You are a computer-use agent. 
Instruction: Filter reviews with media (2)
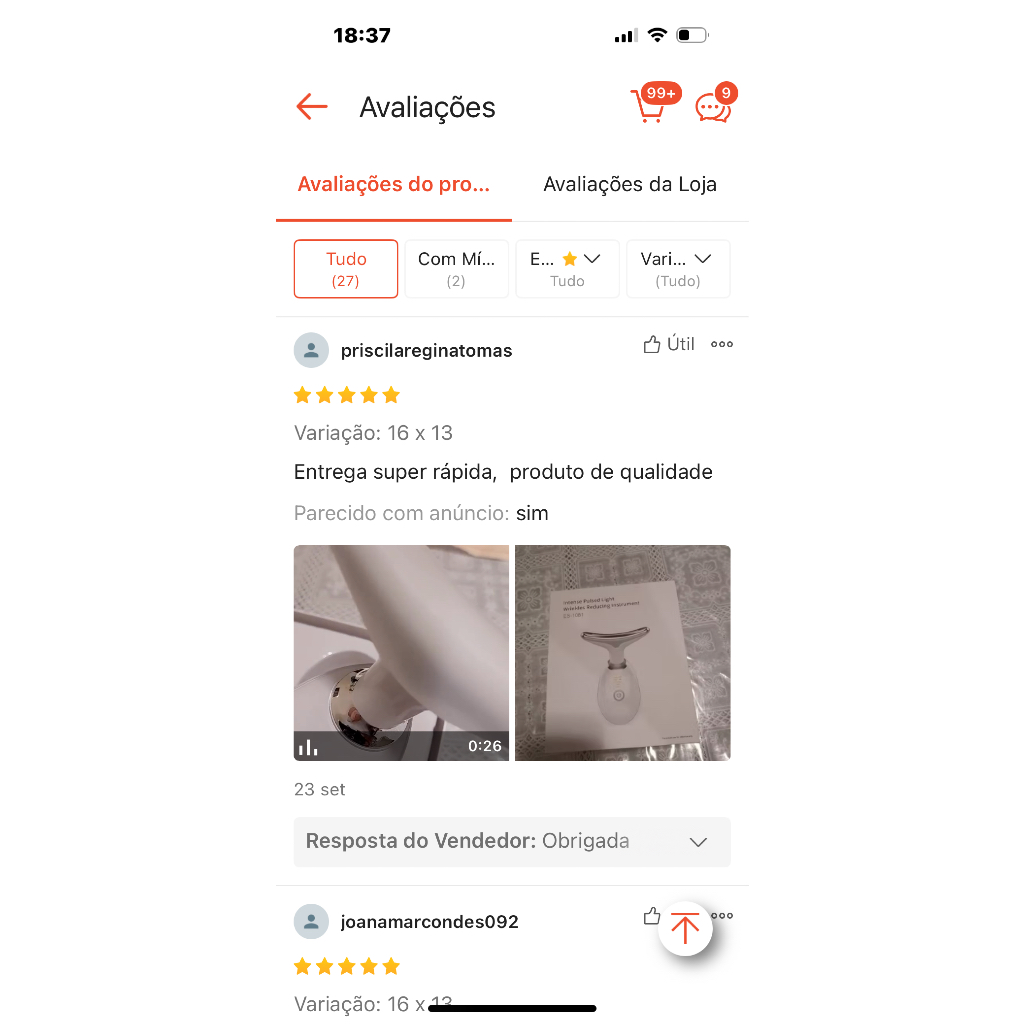pyautogui.click(x=456, y=269)
